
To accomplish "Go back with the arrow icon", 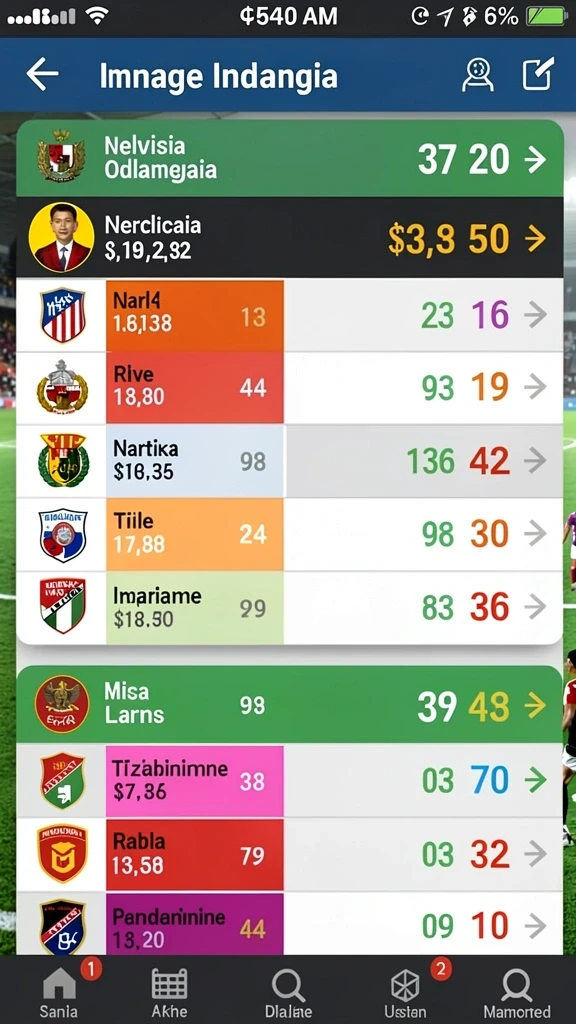I will coord(42,75).
